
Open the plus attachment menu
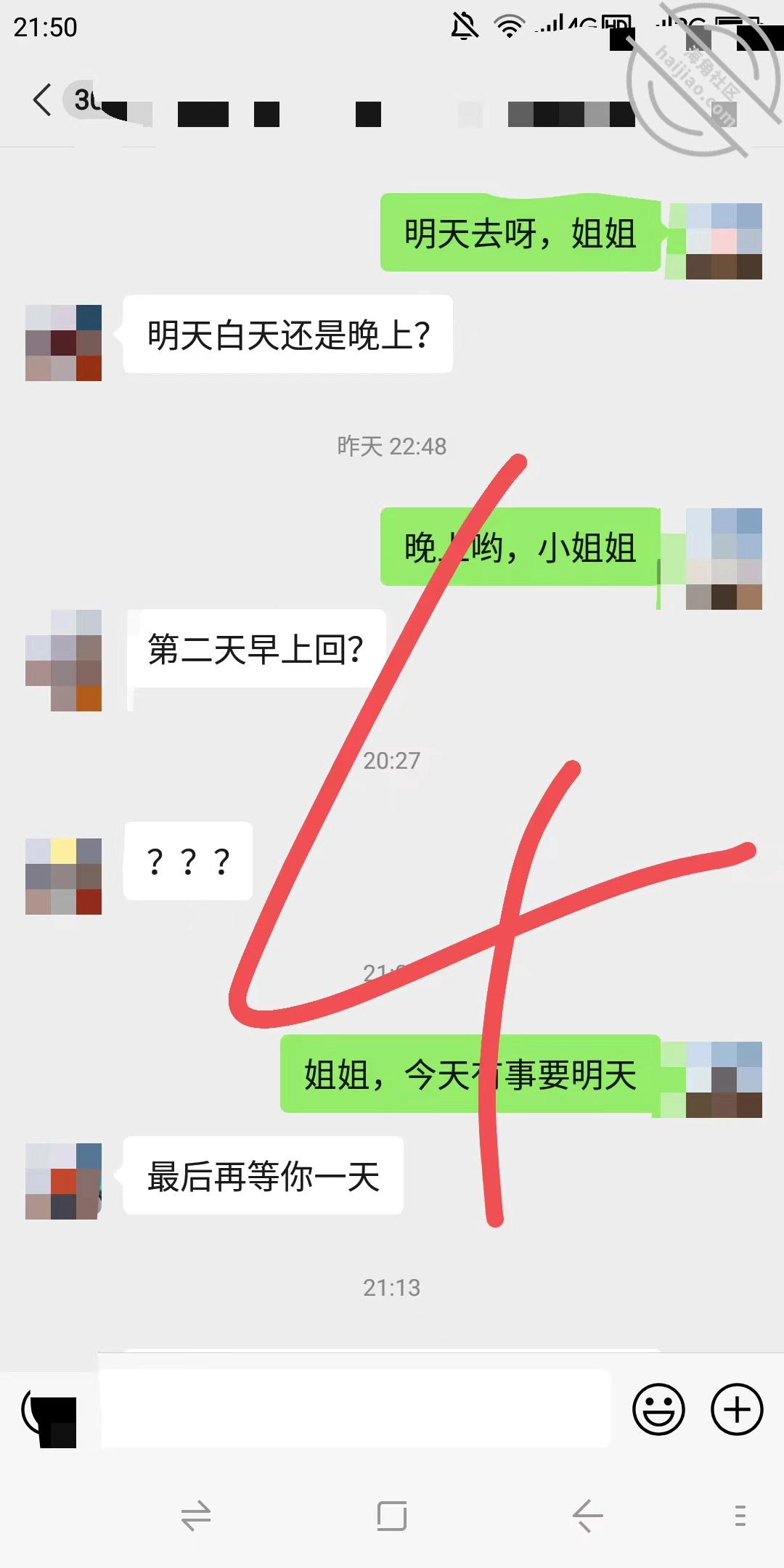tap(737, 1409)
